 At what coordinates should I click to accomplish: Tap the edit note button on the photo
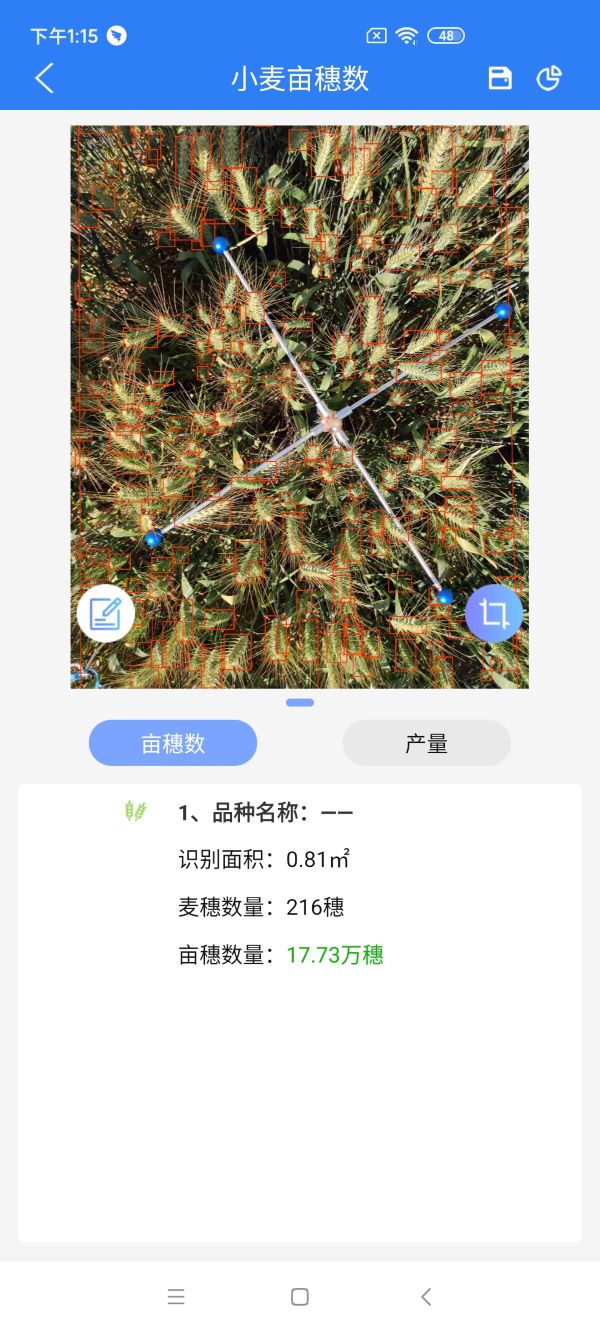pos(106,613)
